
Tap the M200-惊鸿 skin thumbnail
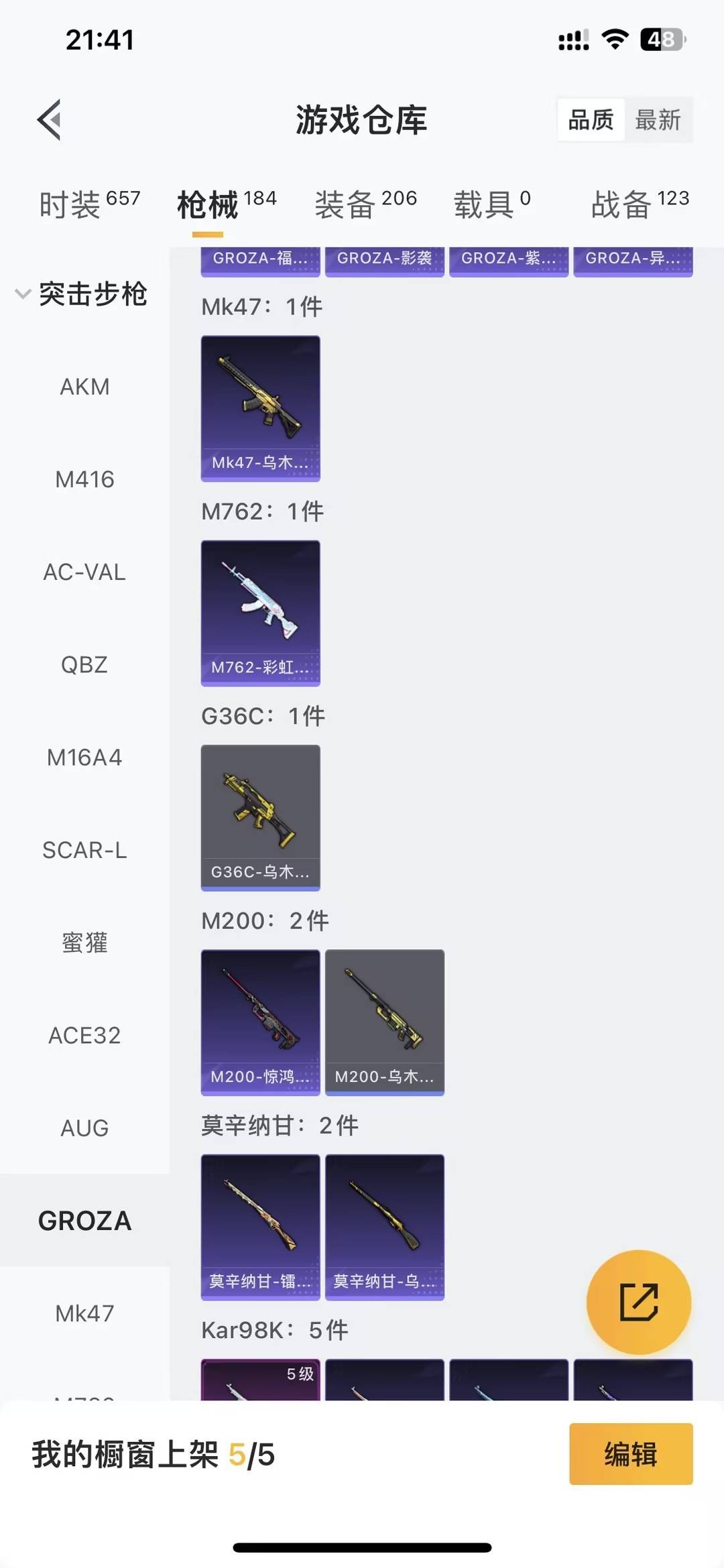[260, 1021]
